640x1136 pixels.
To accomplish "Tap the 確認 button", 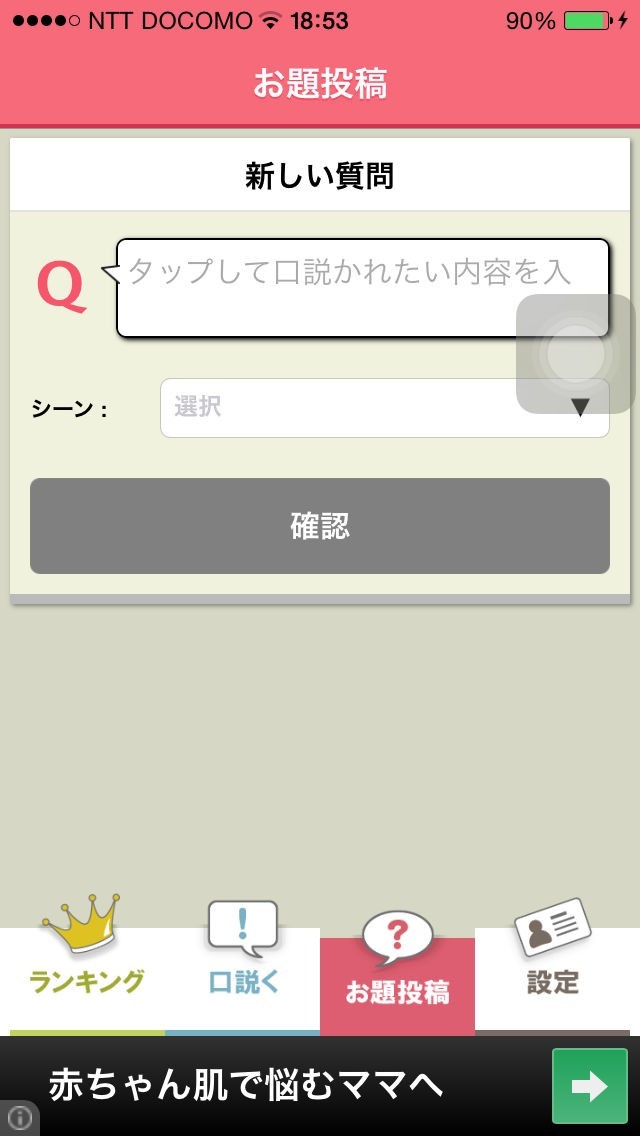I will click(x=320, y=526).
